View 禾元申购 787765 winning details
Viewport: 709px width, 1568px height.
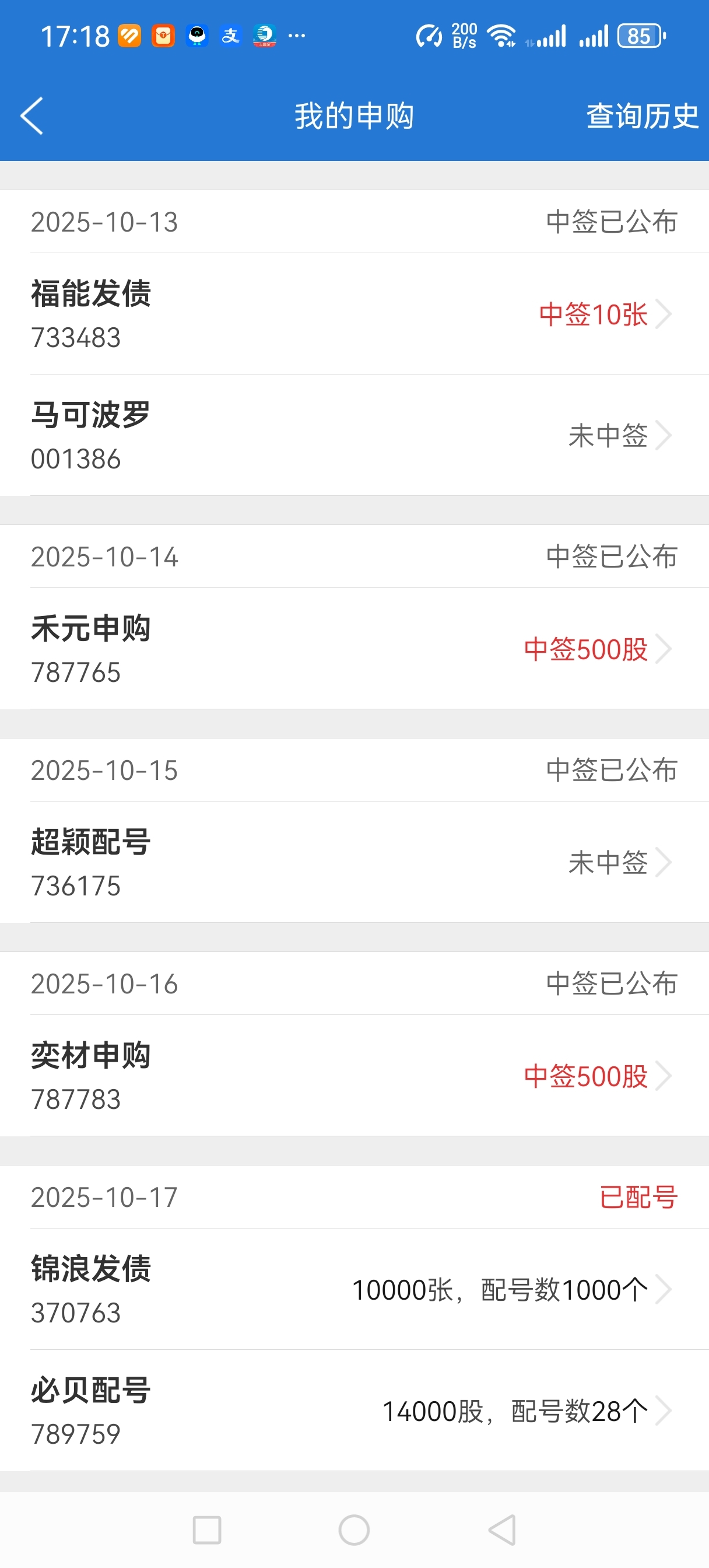coord(354,649)
